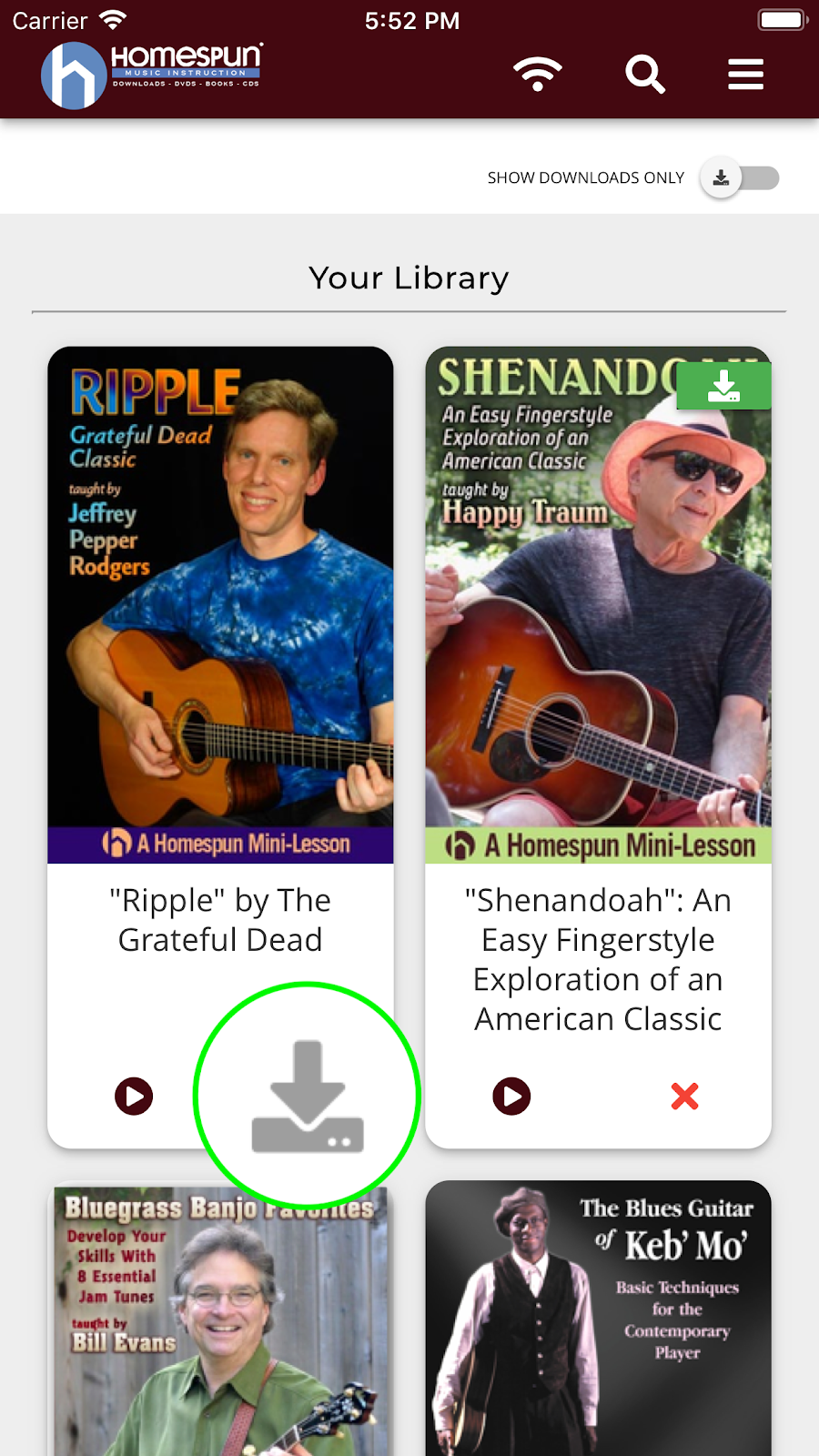Play the Shenandoah lesson
Viewport: 819px width, 1456px height.
pyautogui.click(x=511, y=1097)
